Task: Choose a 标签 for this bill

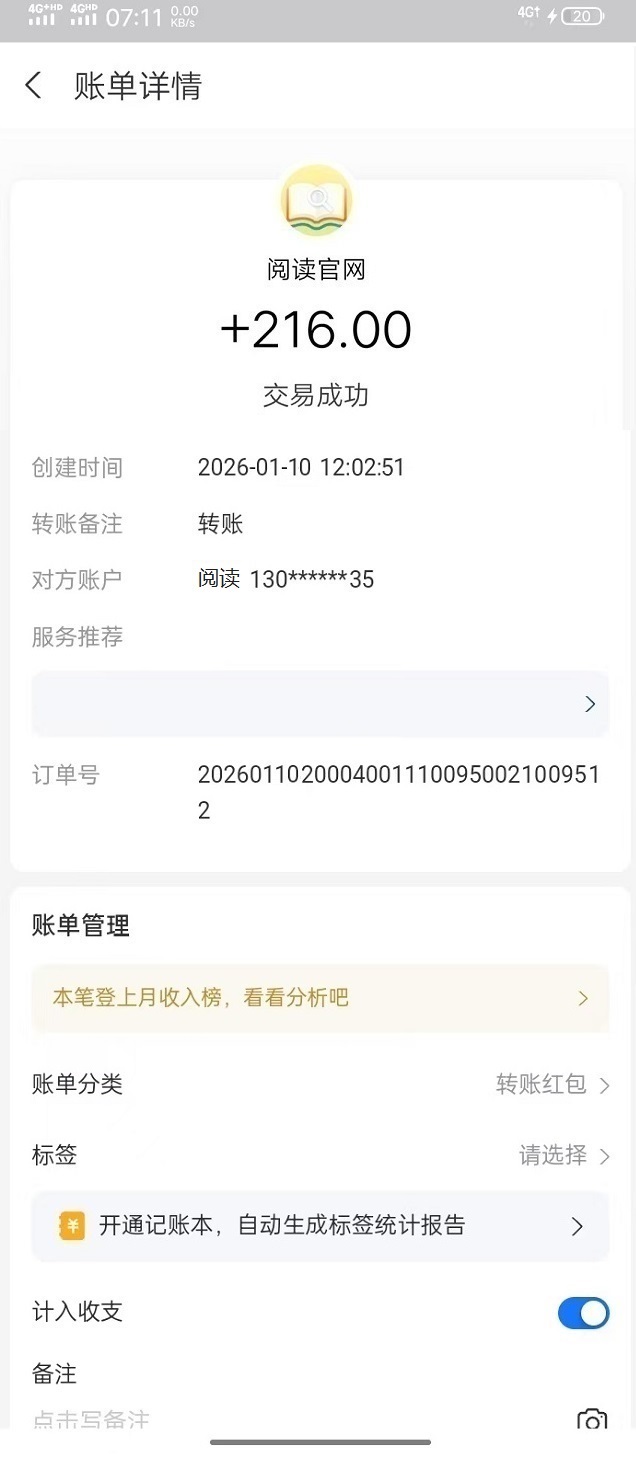Action: (x=562, y=1156)
